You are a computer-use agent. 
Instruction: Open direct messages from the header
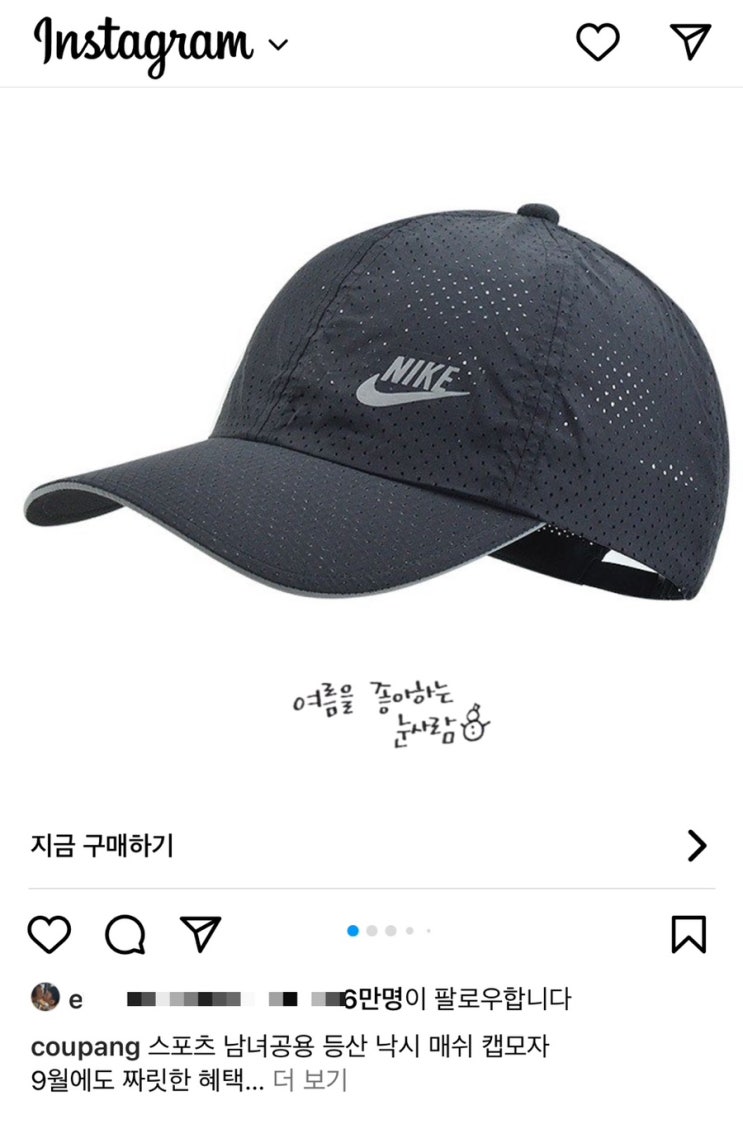689,42
